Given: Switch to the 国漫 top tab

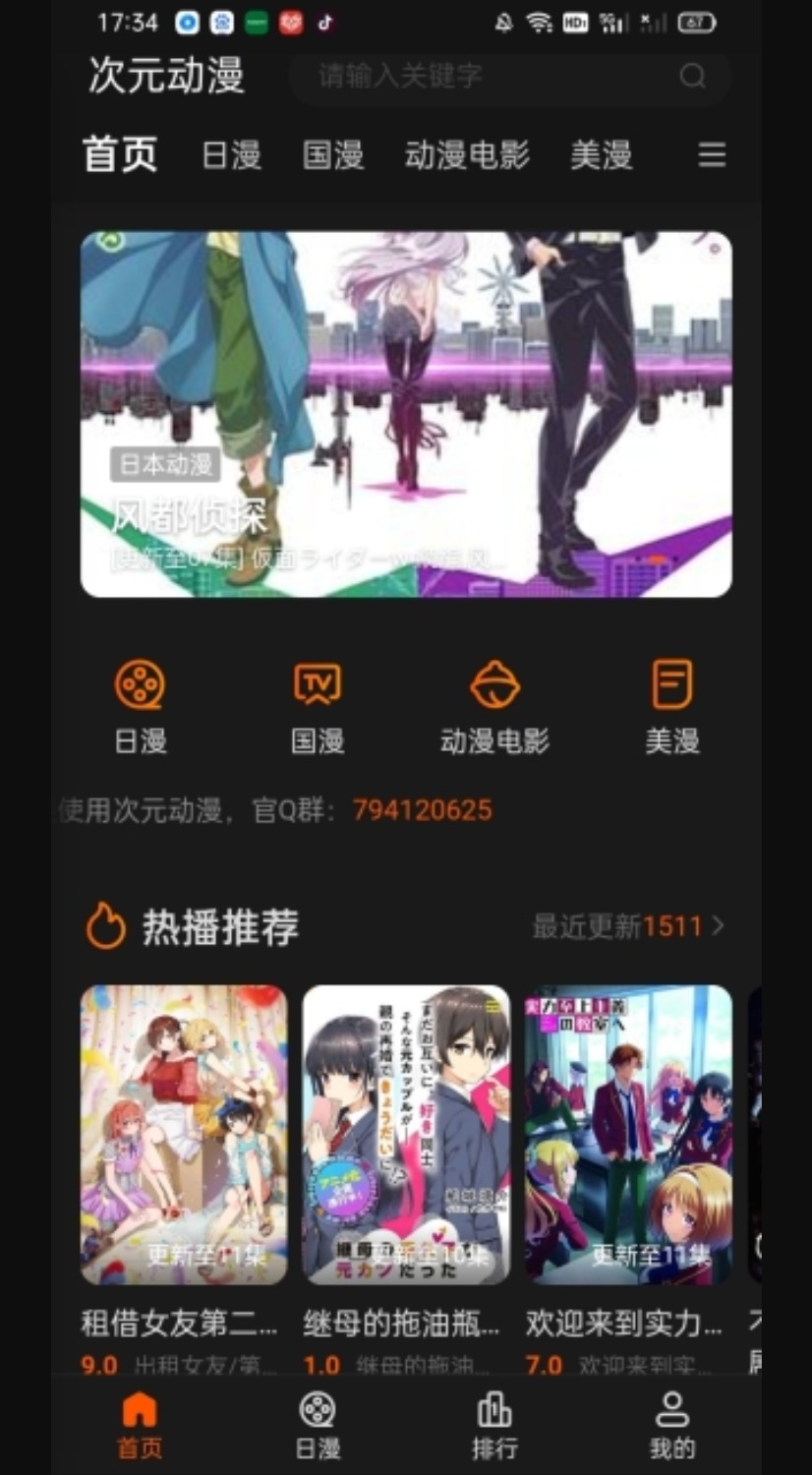Looking at the screenshot, I should [333, 155].
